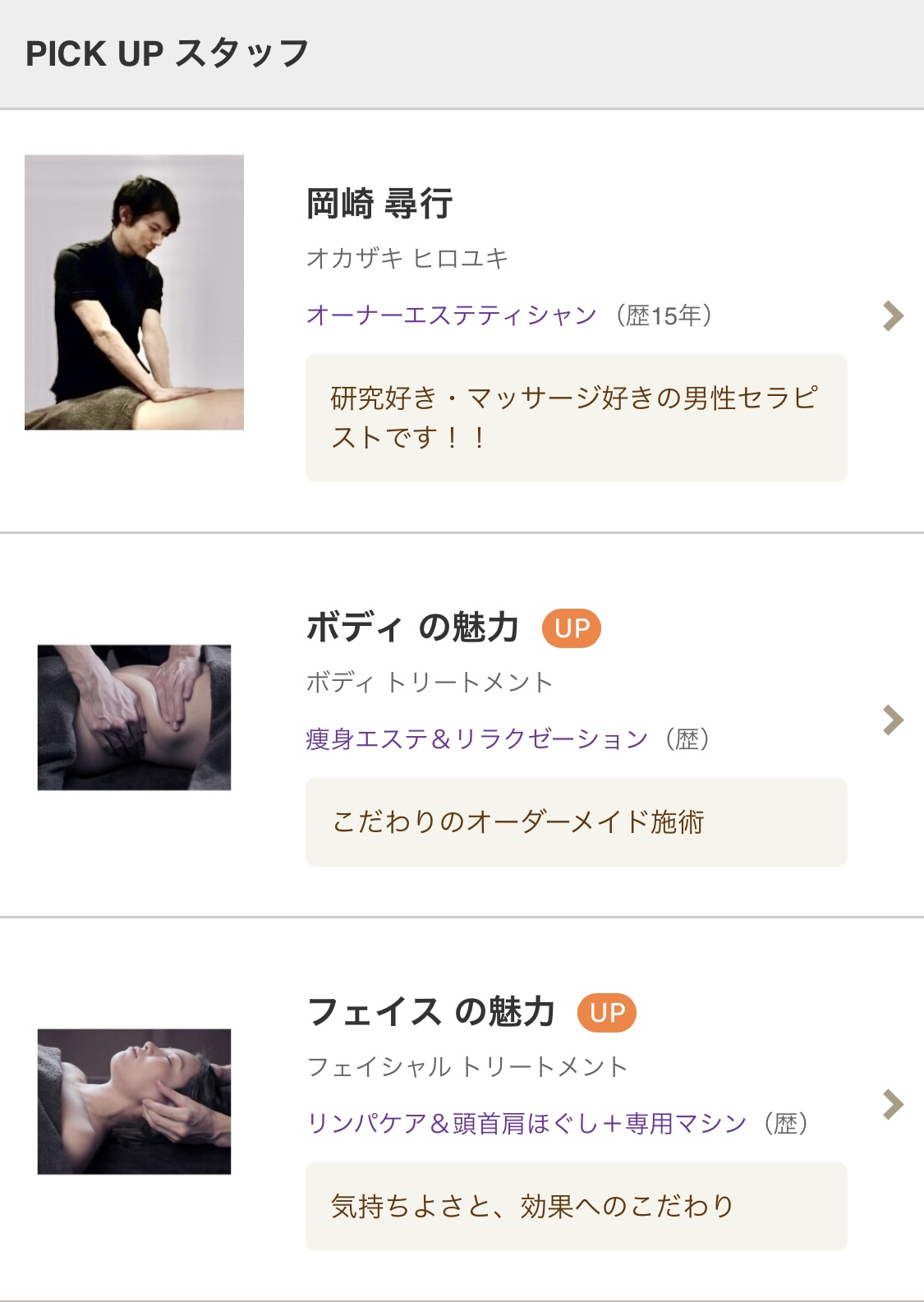Open the body treatment photo
This screenshot has height=1302, width=924.
click(134, 718)
